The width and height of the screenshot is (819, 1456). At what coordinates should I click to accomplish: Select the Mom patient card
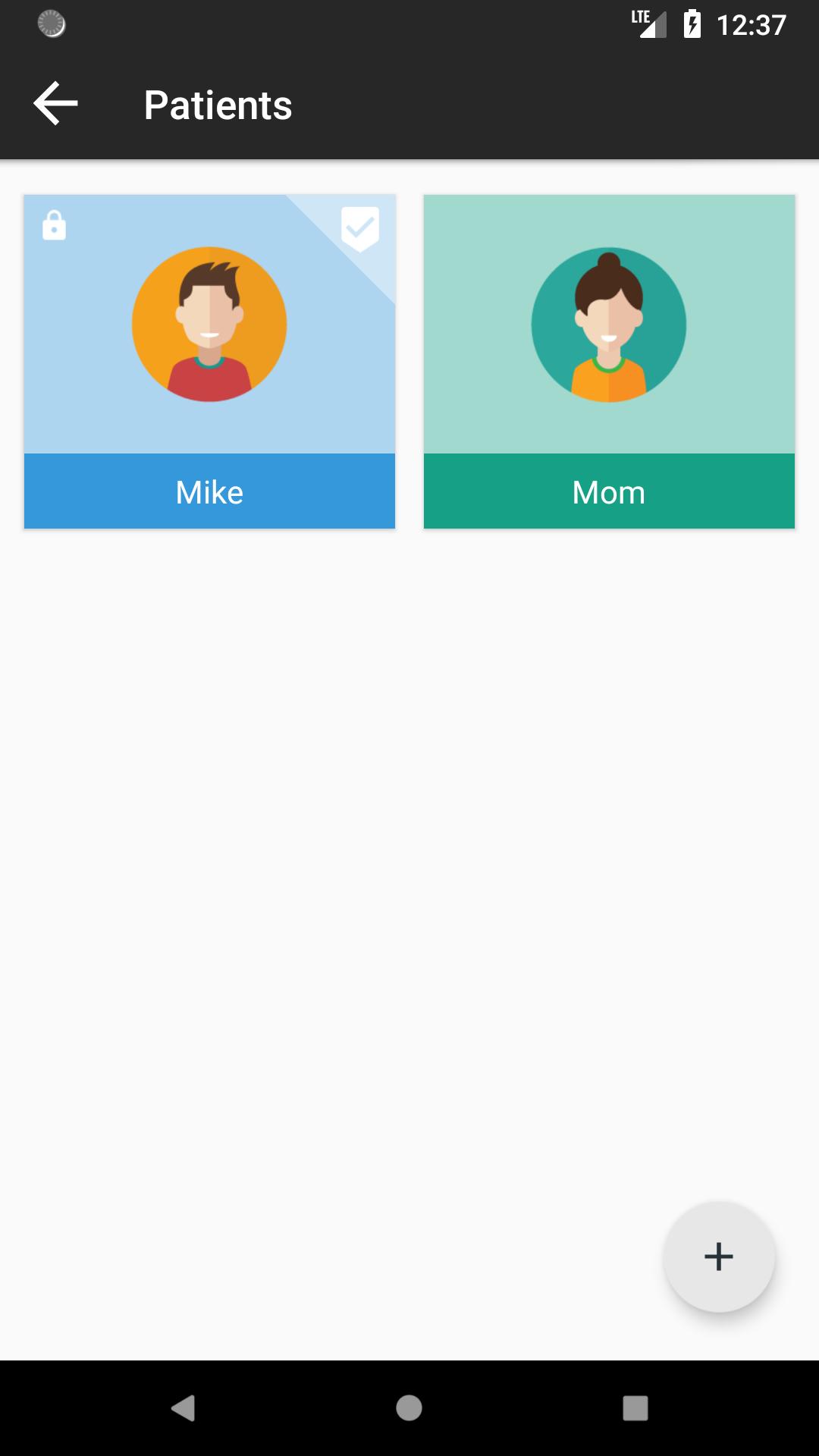[609, 362]
